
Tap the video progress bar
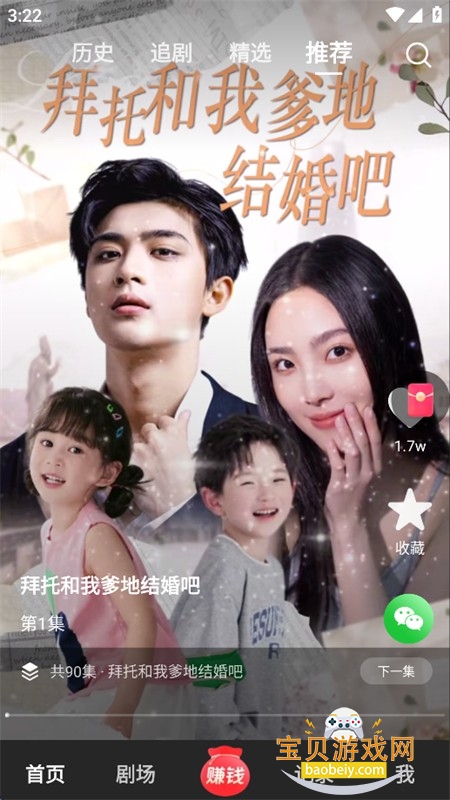coord(225,715)
